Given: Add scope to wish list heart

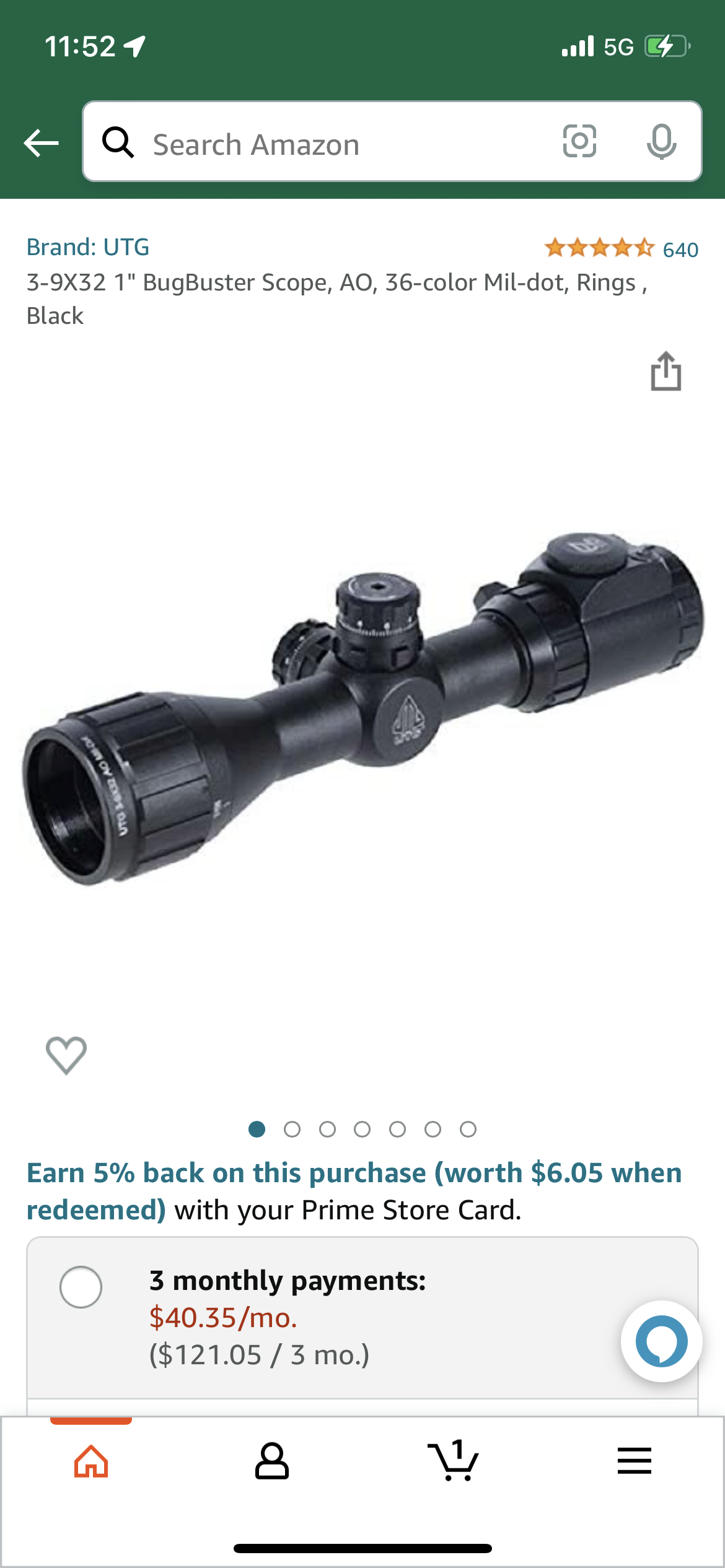Looking at the screenshot, I should coord(66,1055).
